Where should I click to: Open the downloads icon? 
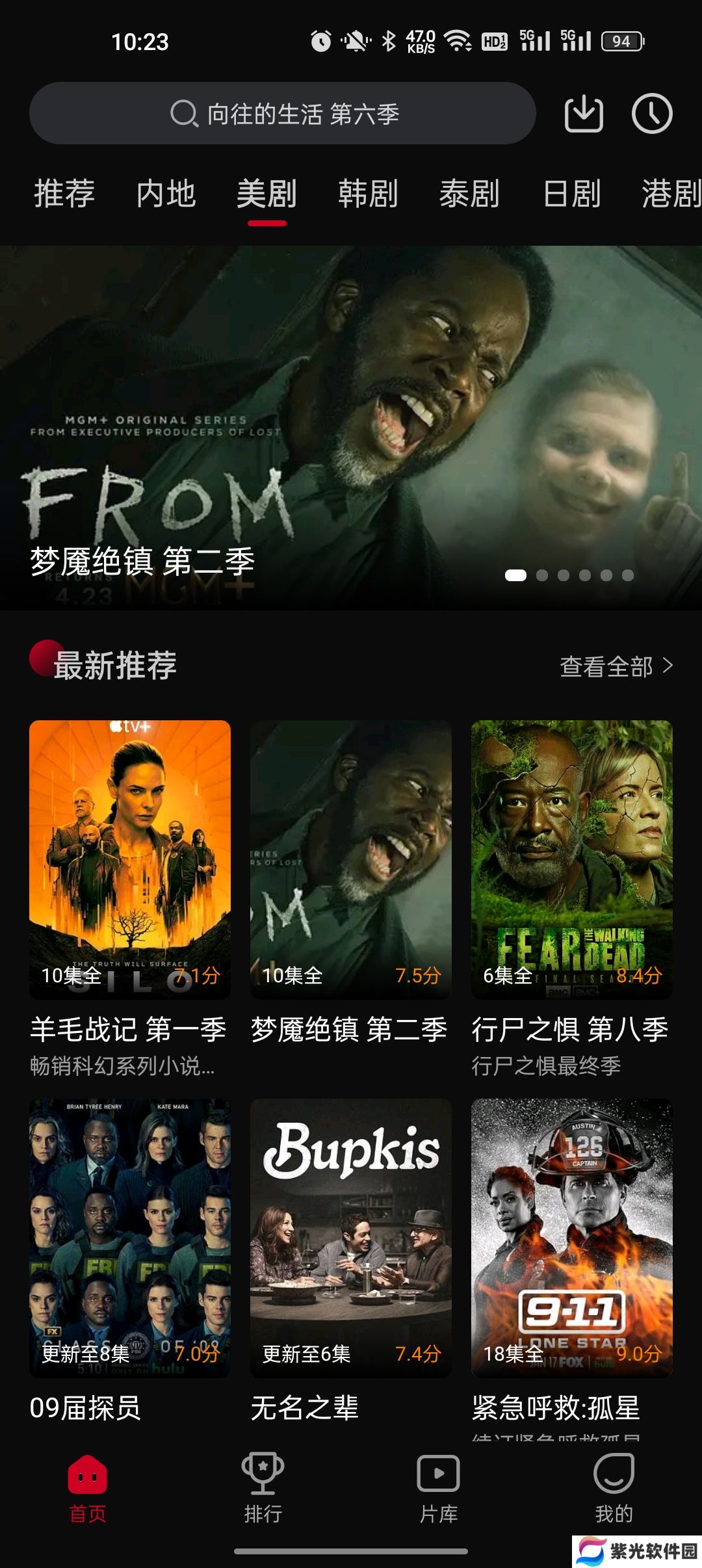coord(583,114)
